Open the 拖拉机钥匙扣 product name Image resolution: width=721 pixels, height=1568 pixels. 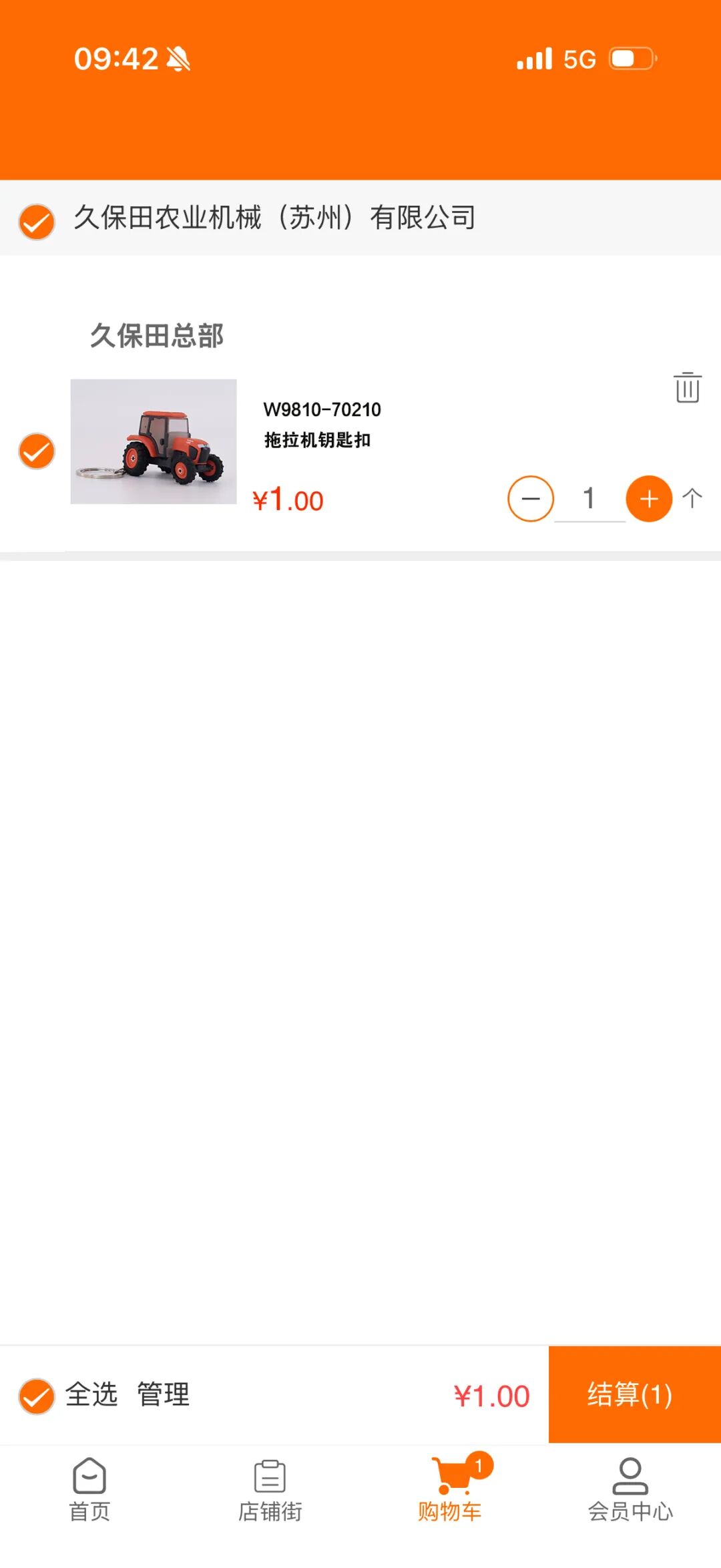pyautogui.click(x=318, y=440)
